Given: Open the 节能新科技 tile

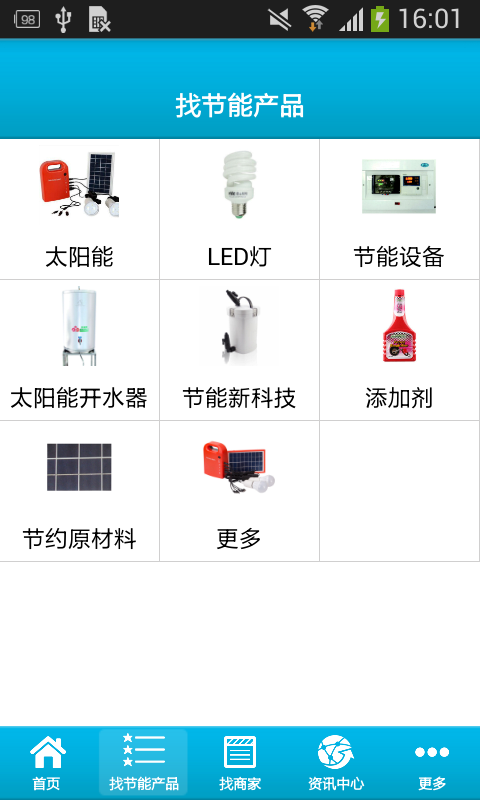Looking at the screenshot, I should 239,350.
